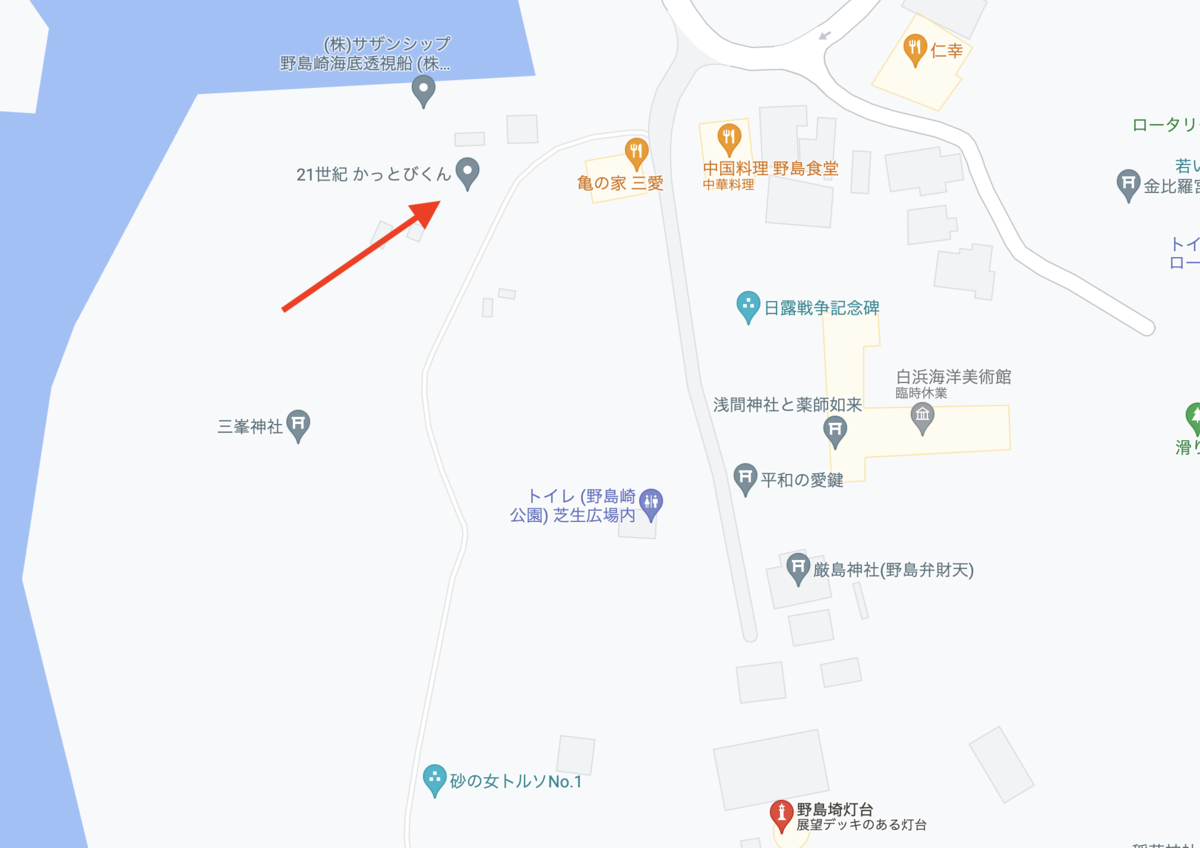Select the 金比羅宮 shrine marker
The image size is (1200, 848).
[x=1129, y=184]
